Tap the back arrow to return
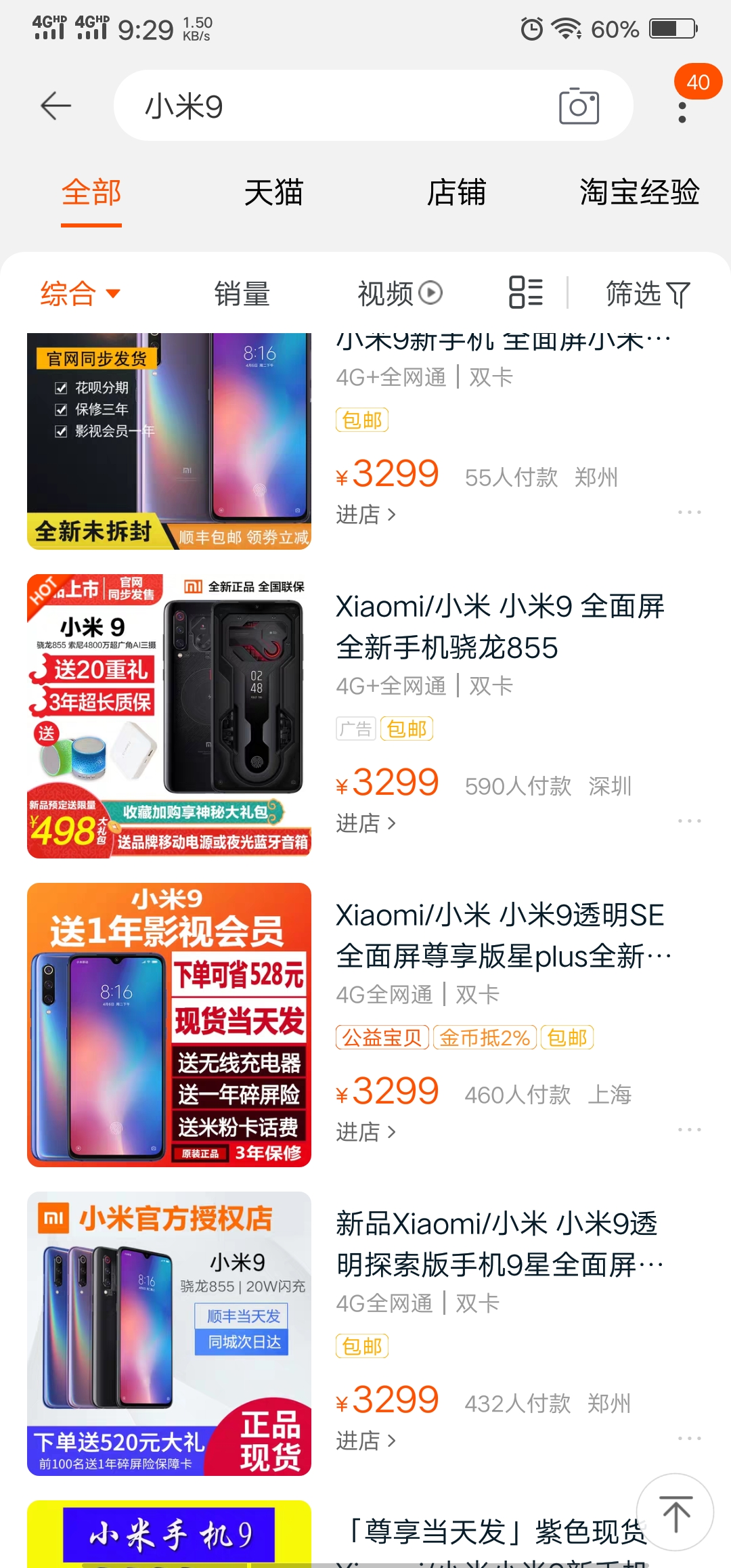The height and width of the screenshot is (1568, 731). 56,106
